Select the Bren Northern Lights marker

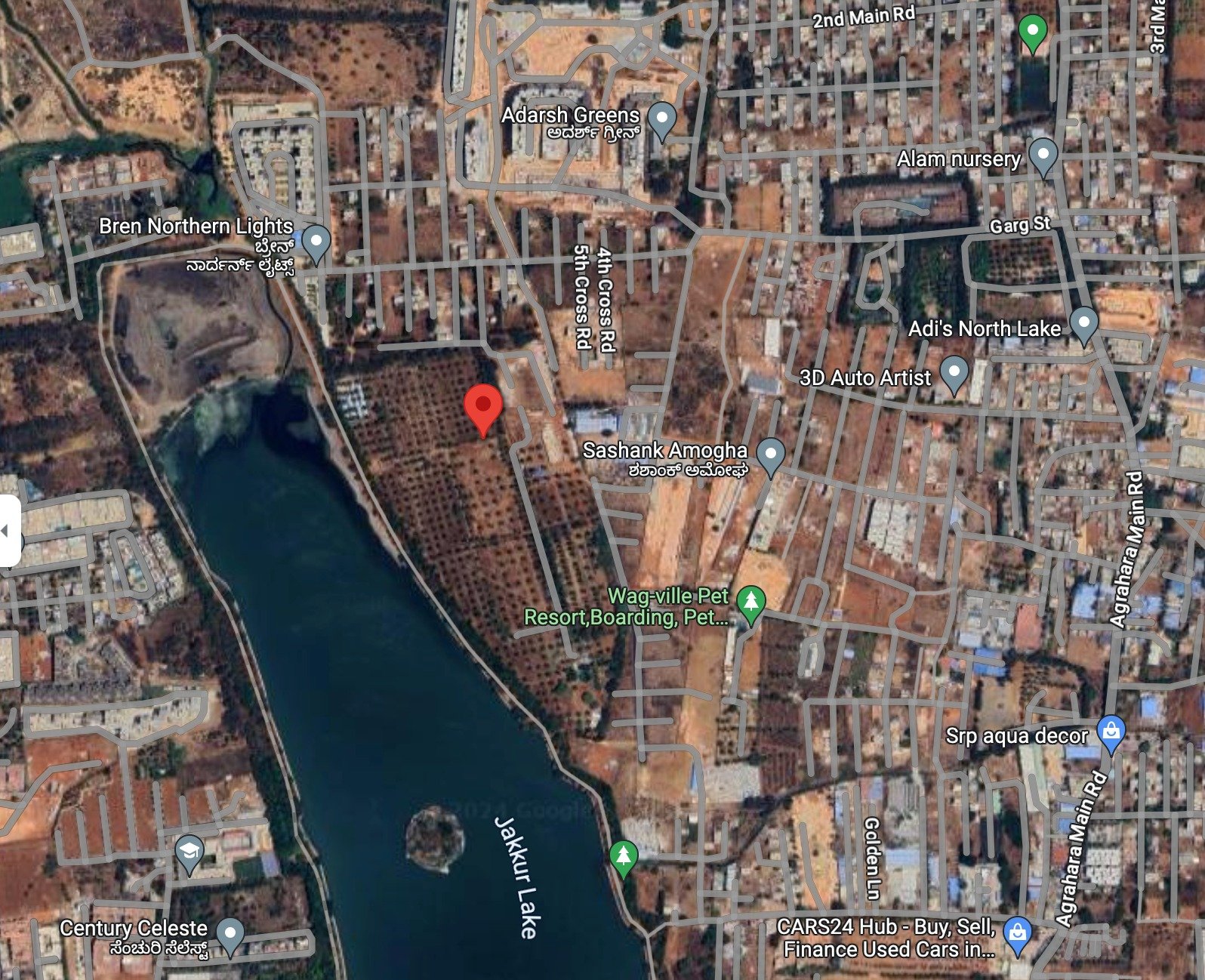[x=316, y=242]
